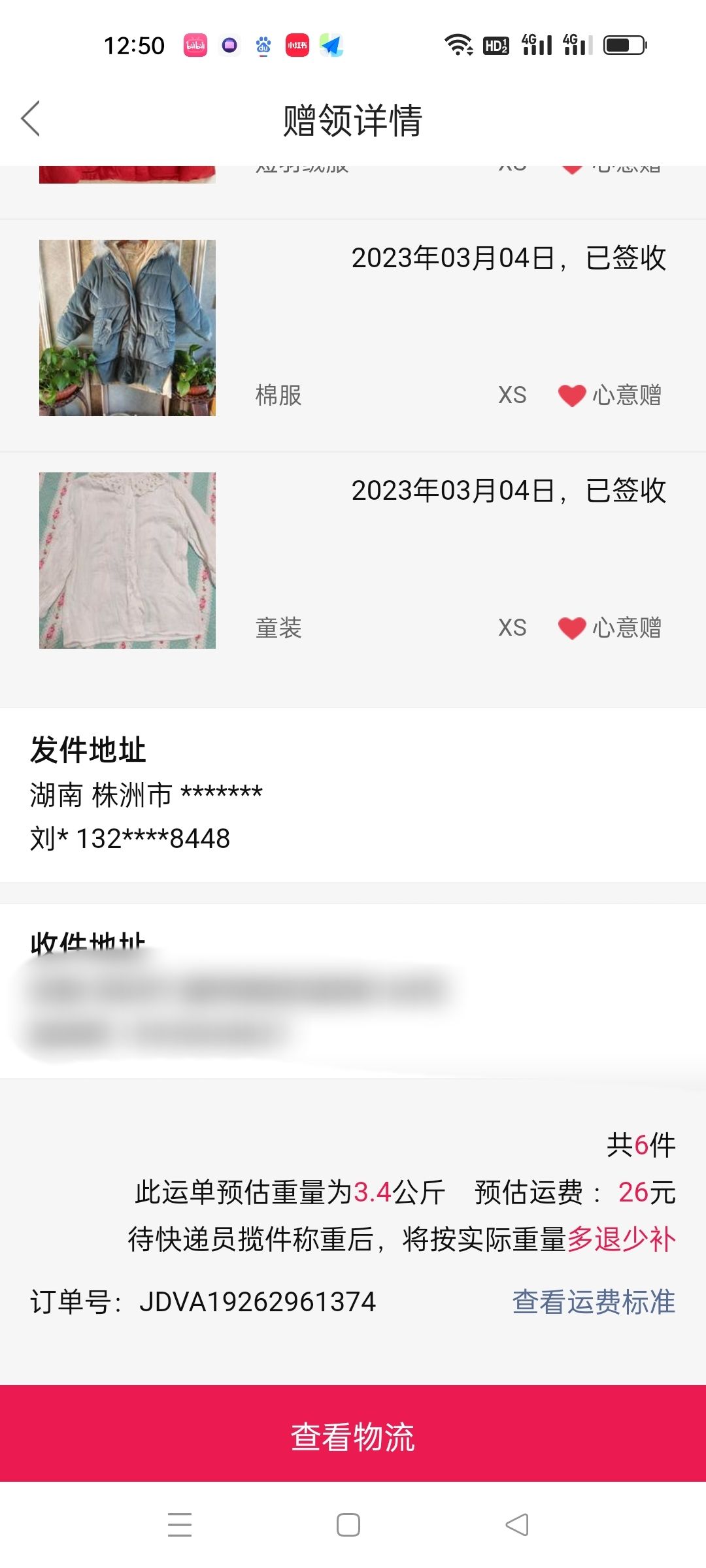Go back using the top arrow
706x1568 pixels.
tap(31, 119)
